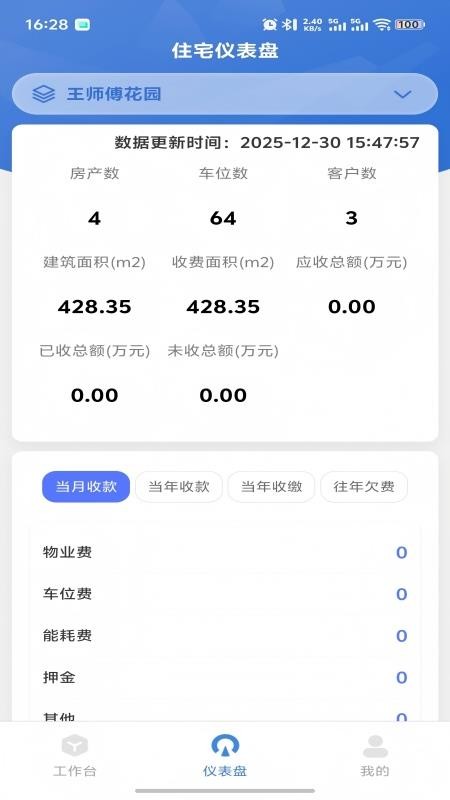This screenshot has height=800, width=450.
Task: Select the 当月收款 chip
Action: coord(86,486)
